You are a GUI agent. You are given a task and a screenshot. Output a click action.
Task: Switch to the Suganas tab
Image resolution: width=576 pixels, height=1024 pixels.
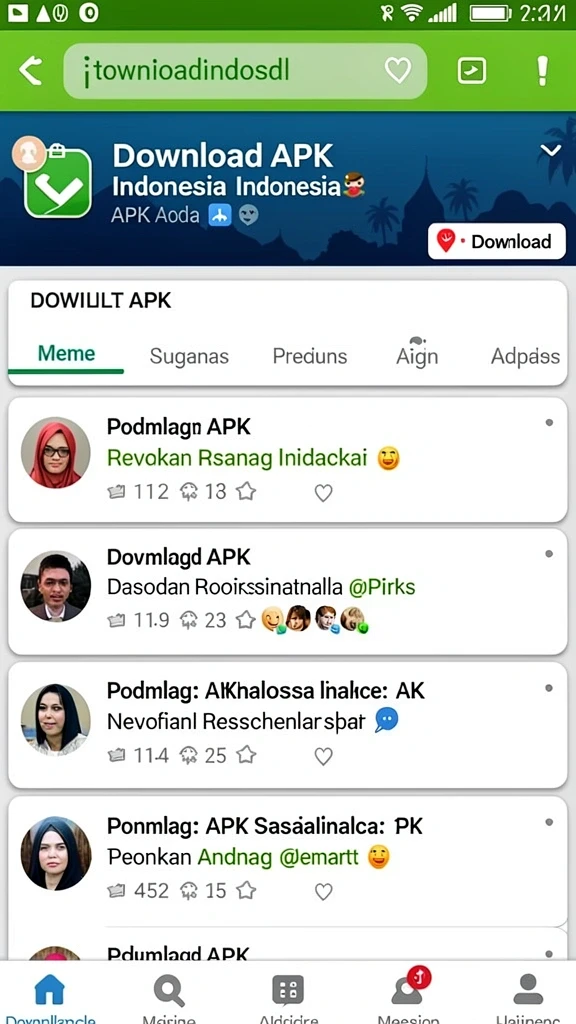(x=189, y=357)
